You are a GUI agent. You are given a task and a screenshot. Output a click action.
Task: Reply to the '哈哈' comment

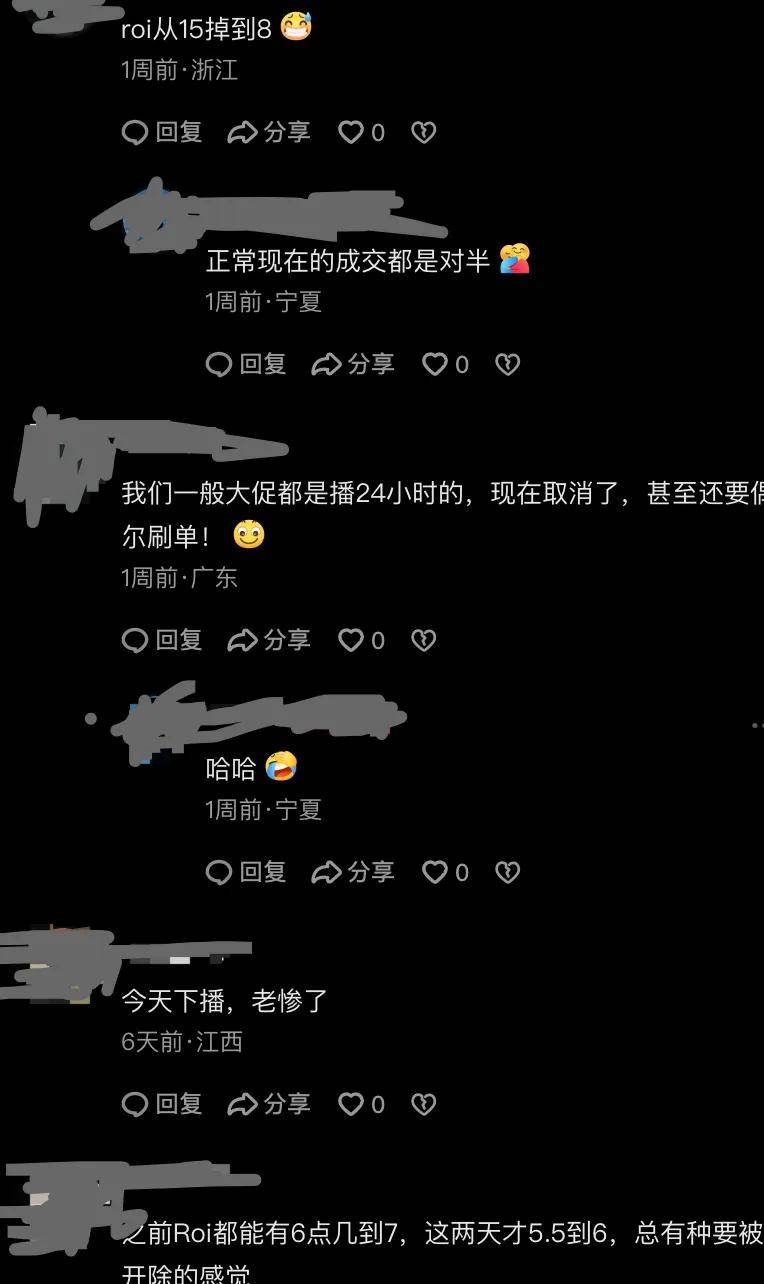coord(245,872)
